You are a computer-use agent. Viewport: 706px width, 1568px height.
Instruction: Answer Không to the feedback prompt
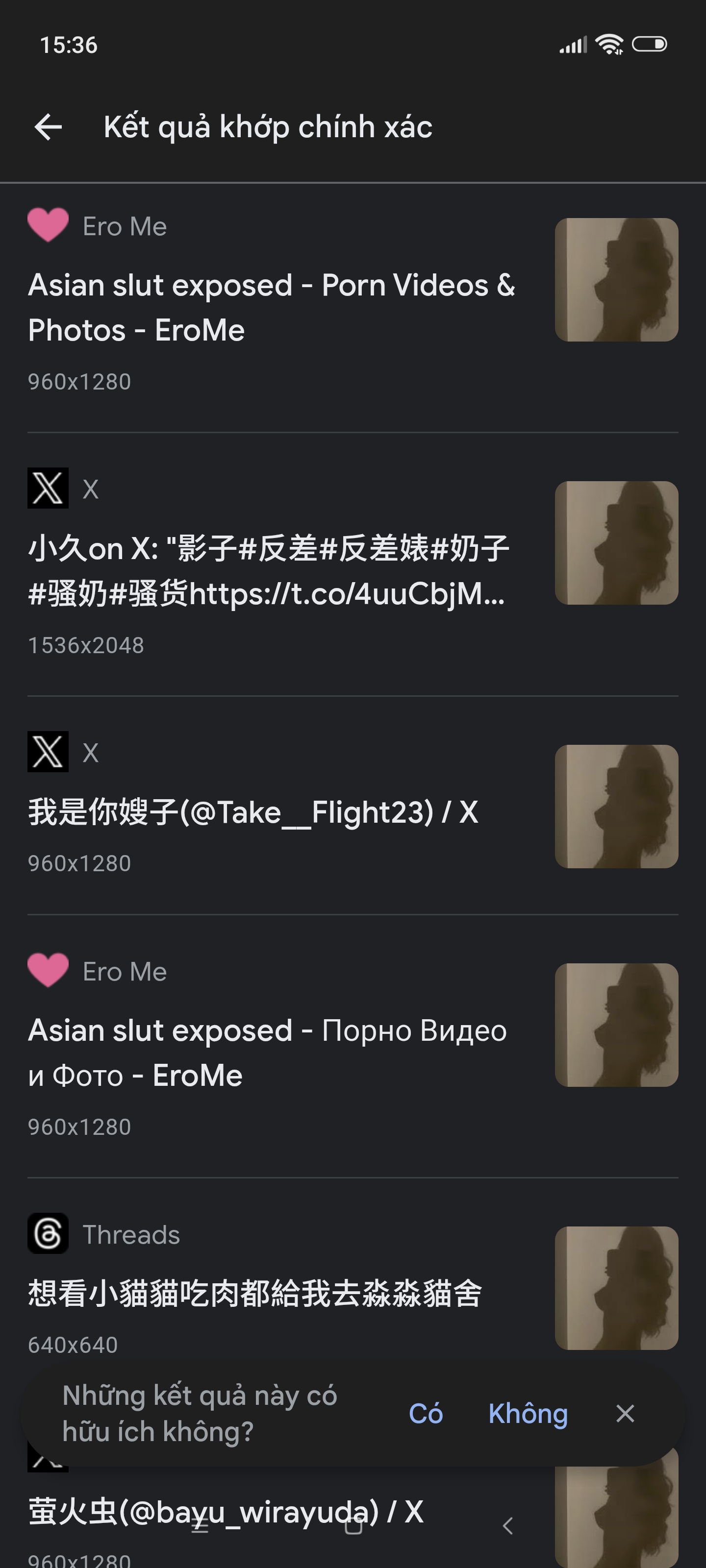(x=528, y=1413)
